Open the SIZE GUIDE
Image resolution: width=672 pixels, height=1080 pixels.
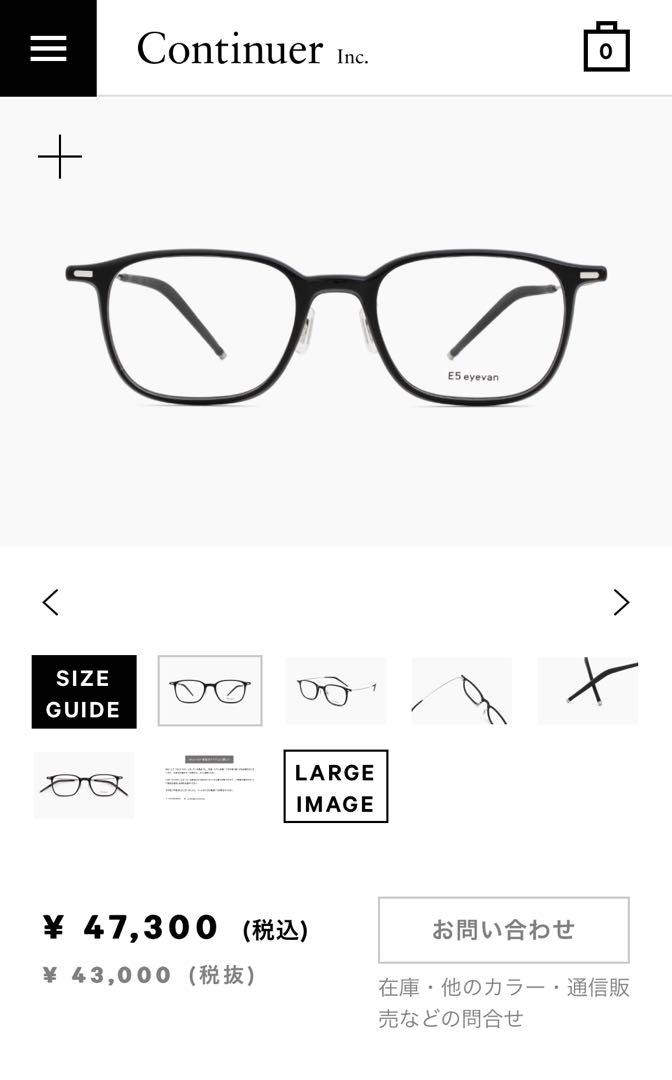[x=84, y=692]
